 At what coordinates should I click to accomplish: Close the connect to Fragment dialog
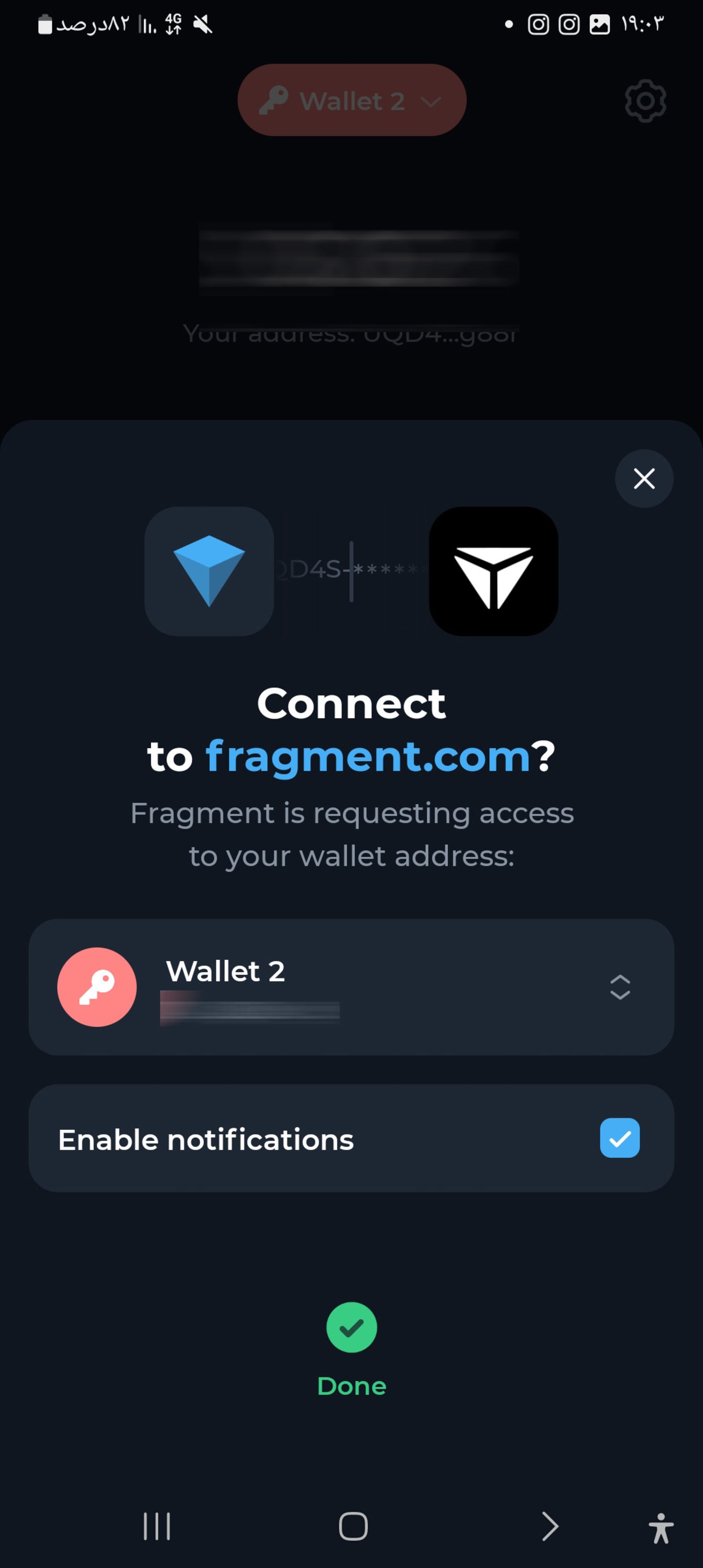tap(644, 478)
